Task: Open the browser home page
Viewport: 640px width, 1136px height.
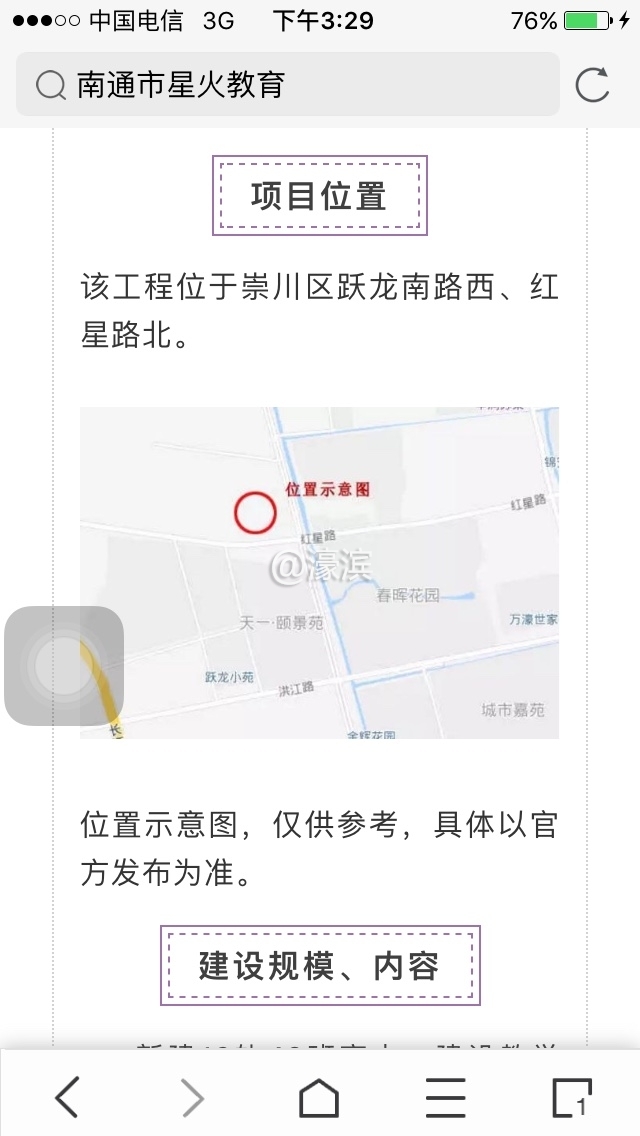Action: coord(319,1098)
